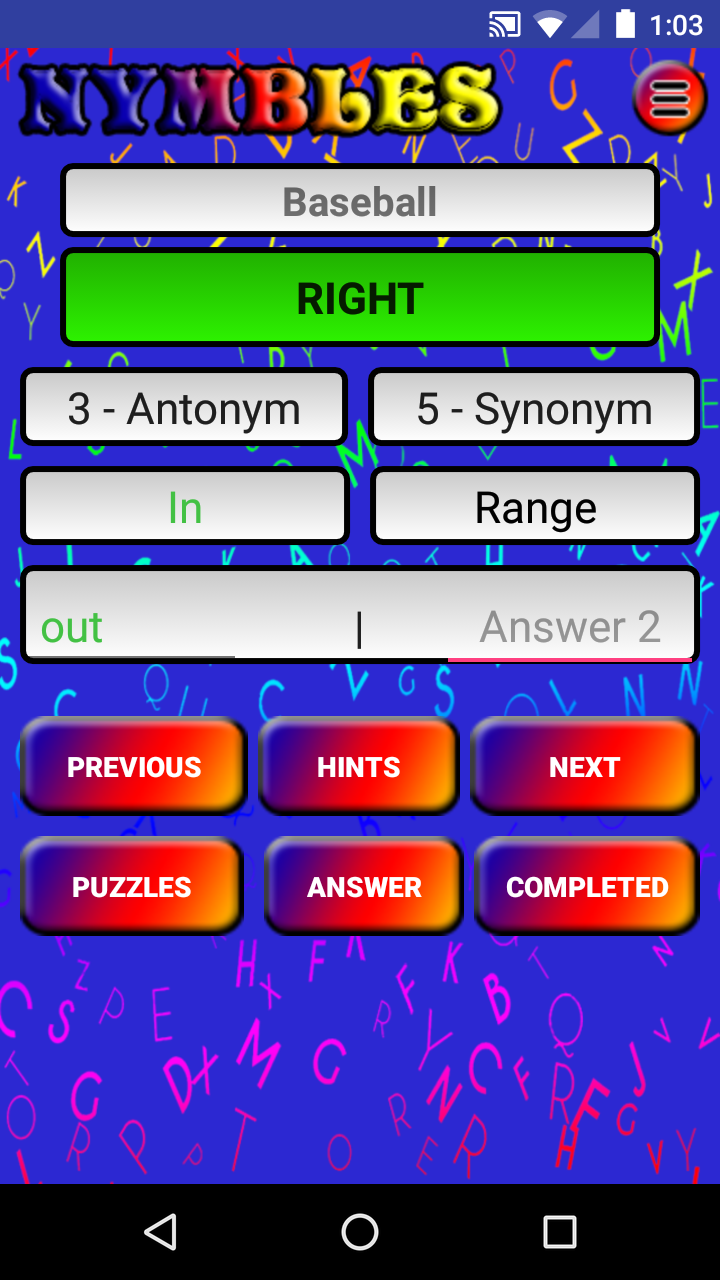The height and width of the screenshot is (1280, 720).
Task: Advance to the NEXT puzzle
Action: tap(584, 767)
